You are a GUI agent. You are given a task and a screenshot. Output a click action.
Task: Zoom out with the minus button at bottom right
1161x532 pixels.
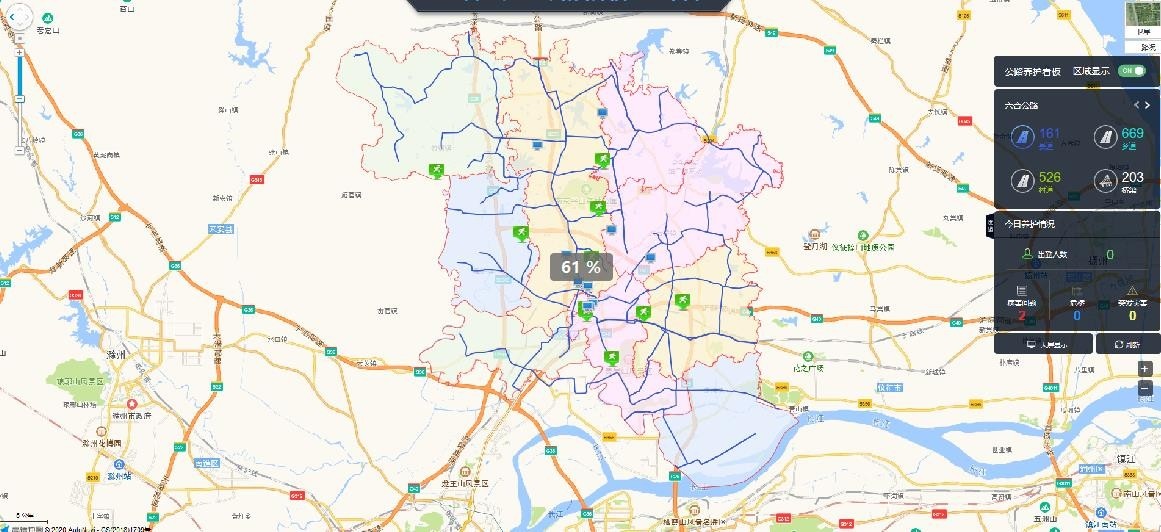(1145, 387)
